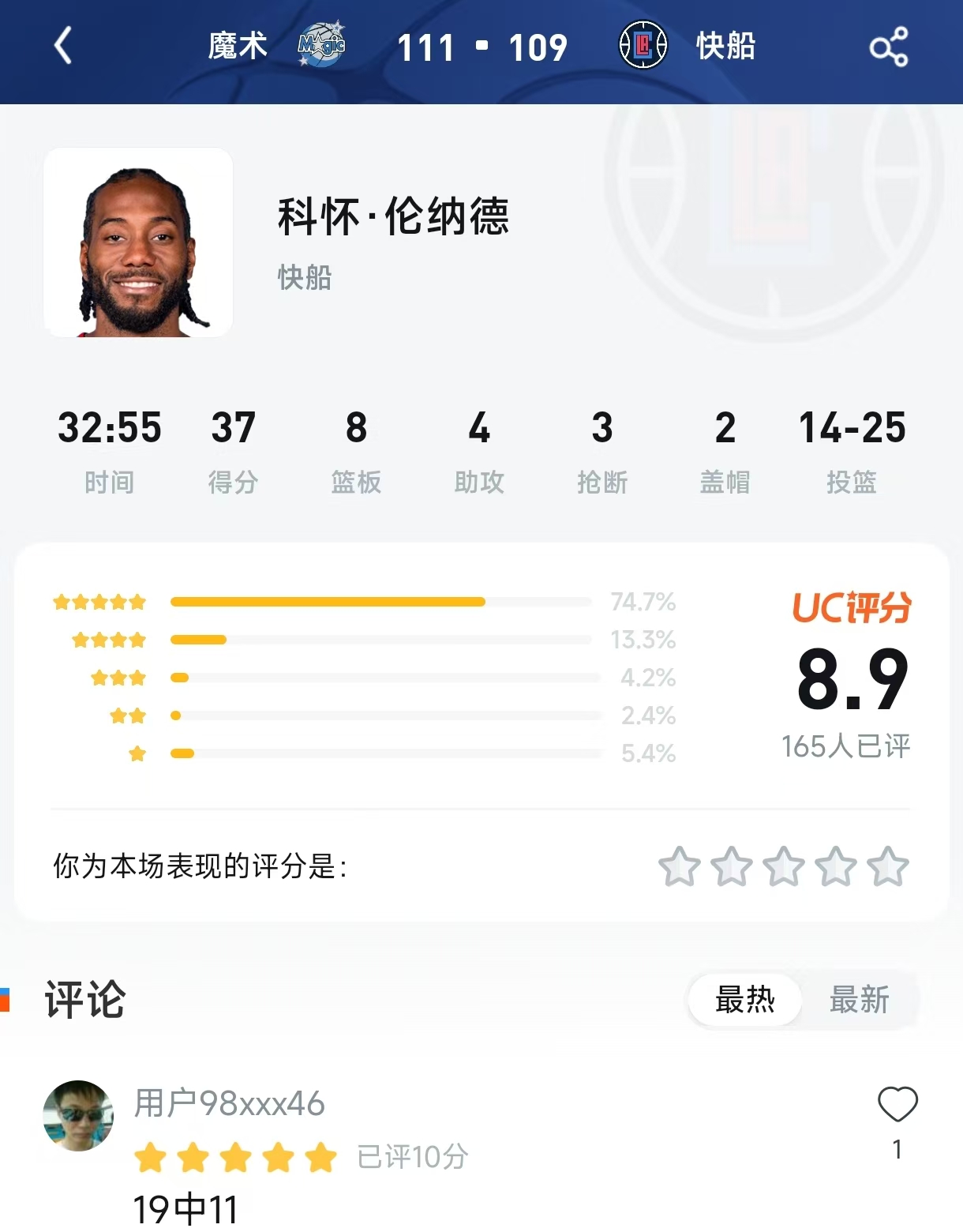Image resolution: width=963 pixels, height=1232 pixels.
Task: Switch to the 最新 comments tab
Action: point(858,1000)
